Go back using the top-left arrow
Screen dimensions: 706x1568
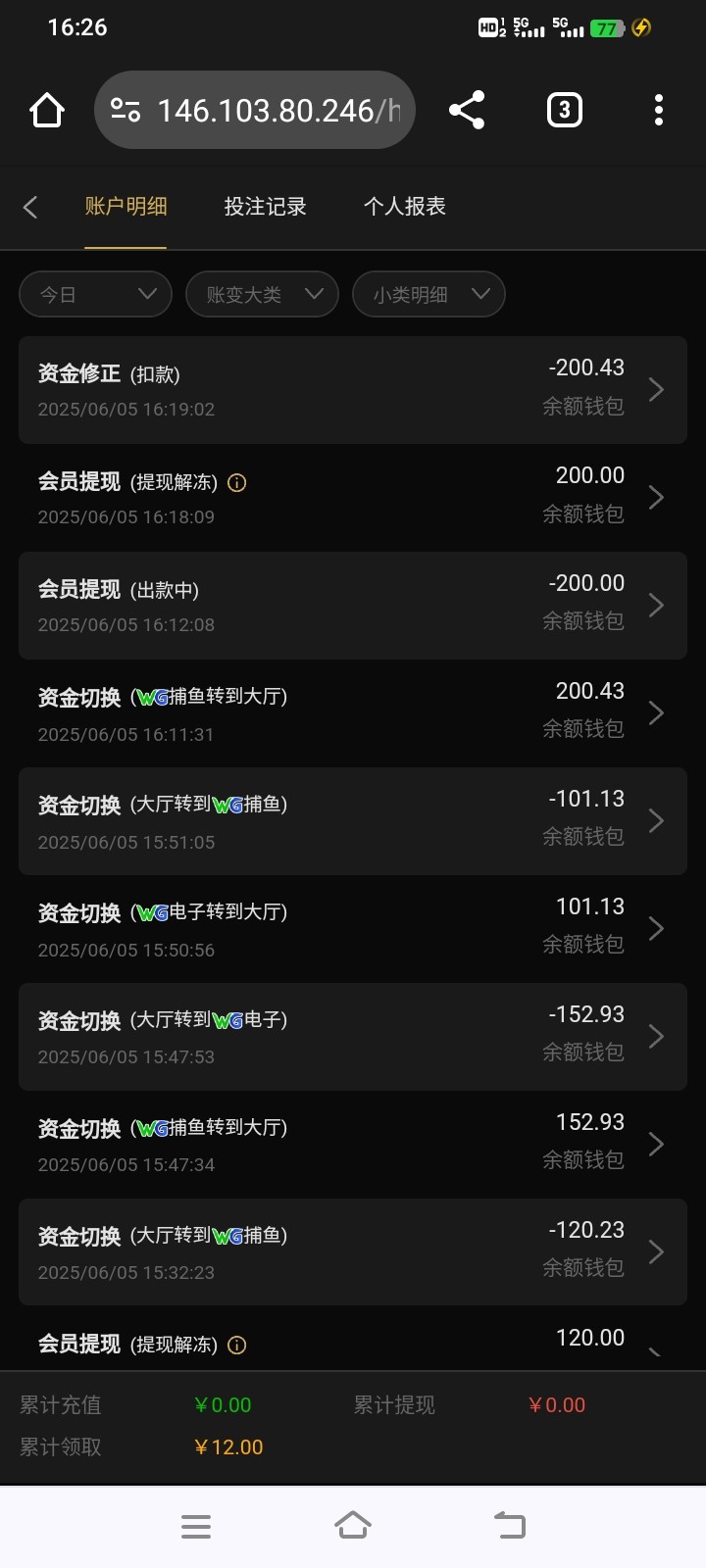point(30,207)
